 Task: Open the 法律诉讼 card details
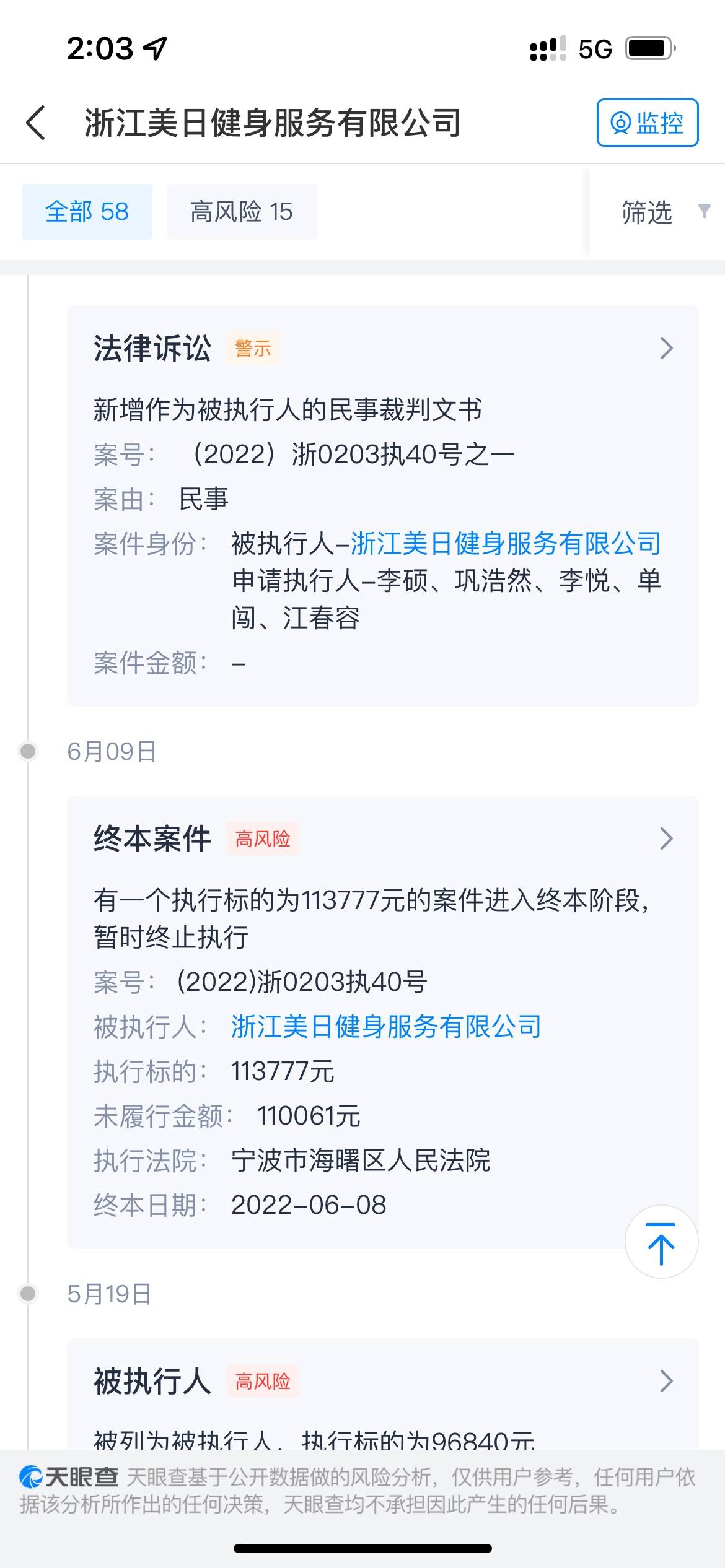point(383,505)
